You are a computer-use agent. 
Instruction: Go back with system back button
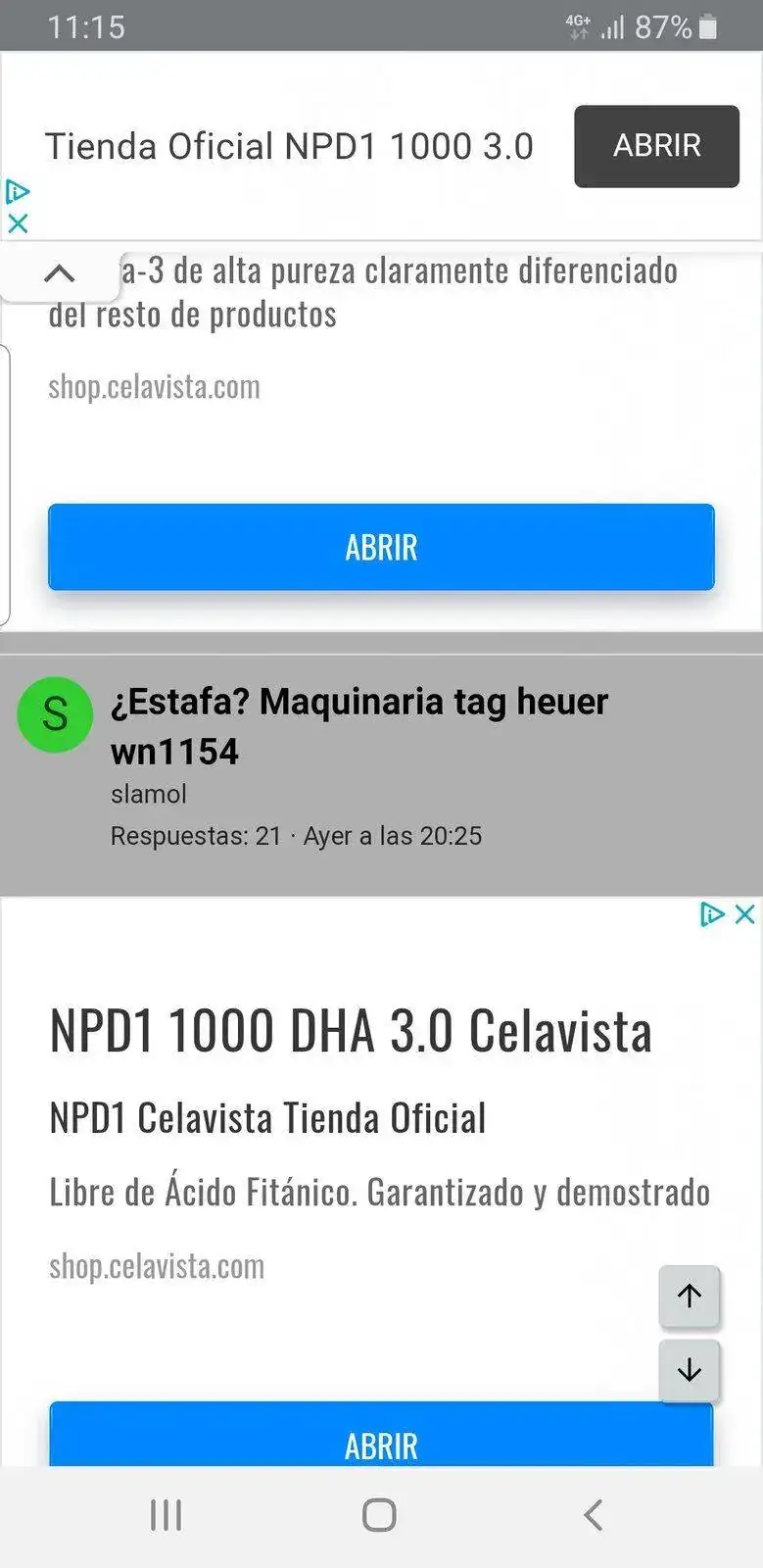pos(593,1515)
